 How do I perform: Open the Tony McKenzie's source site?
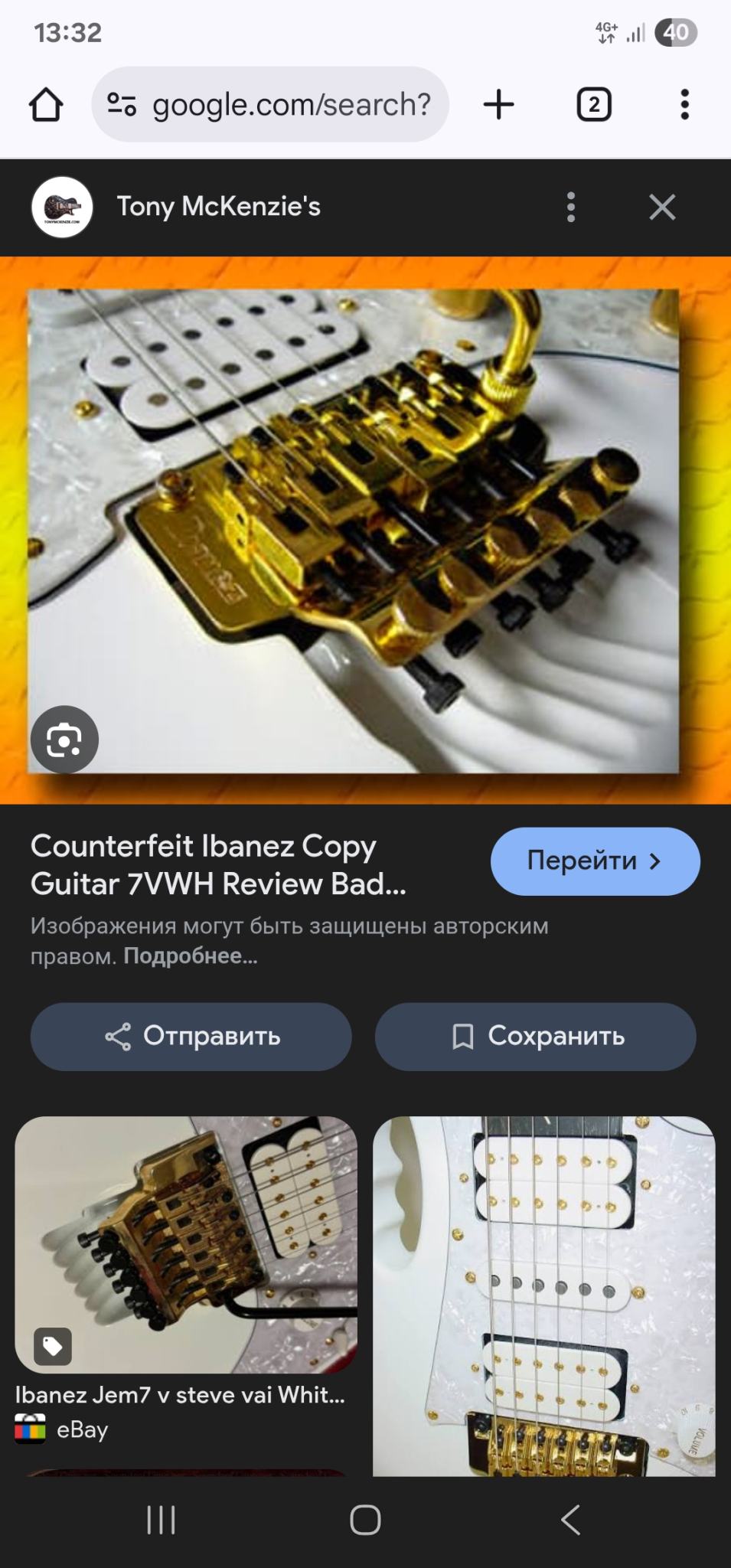tap(218, 207)
